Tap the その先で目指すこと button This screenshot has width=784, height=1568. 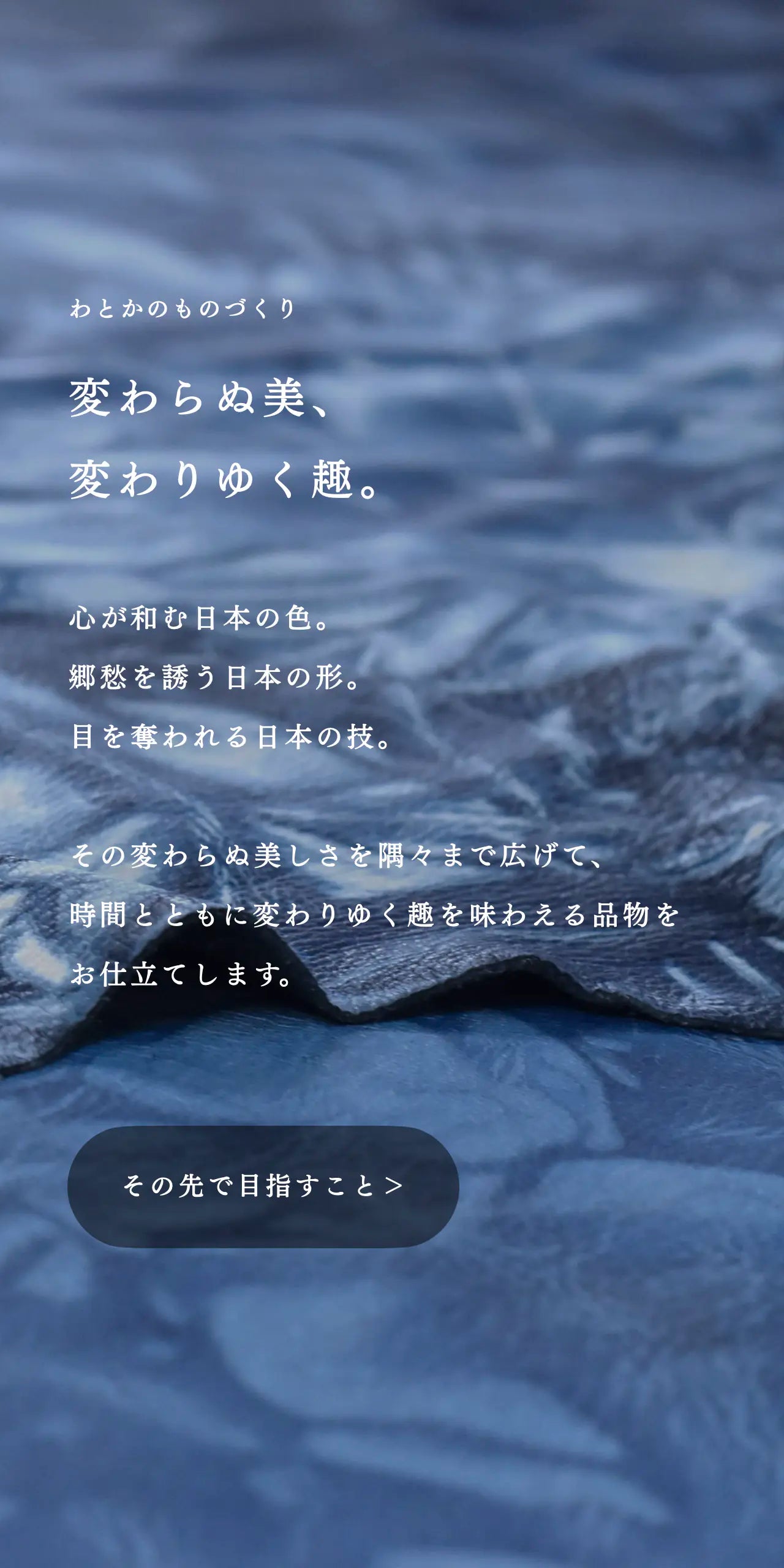263,1186
